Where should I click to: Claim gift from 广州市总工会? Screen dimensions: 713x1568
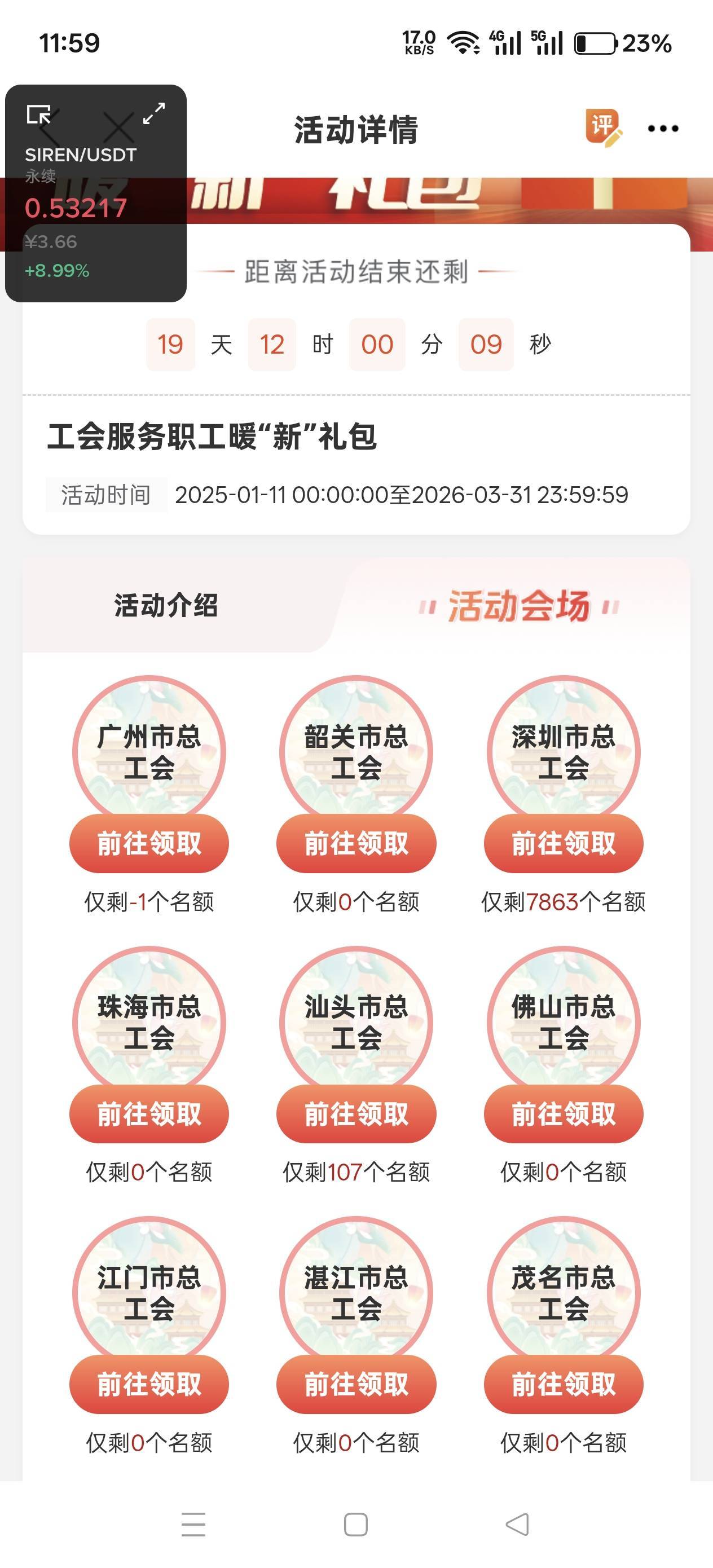point(149,843)
